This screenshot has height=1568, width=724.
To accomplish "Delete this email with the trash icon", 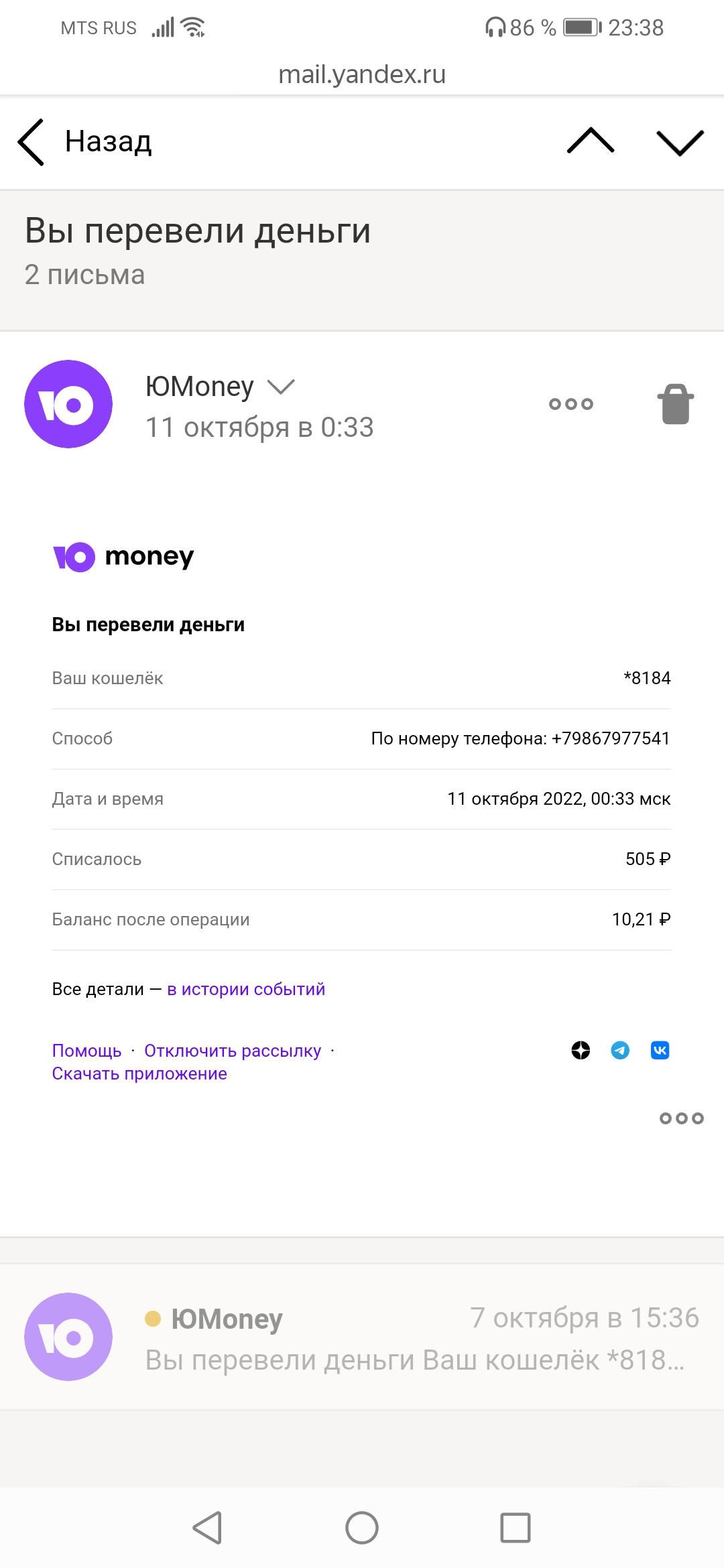I will (676, 404).
